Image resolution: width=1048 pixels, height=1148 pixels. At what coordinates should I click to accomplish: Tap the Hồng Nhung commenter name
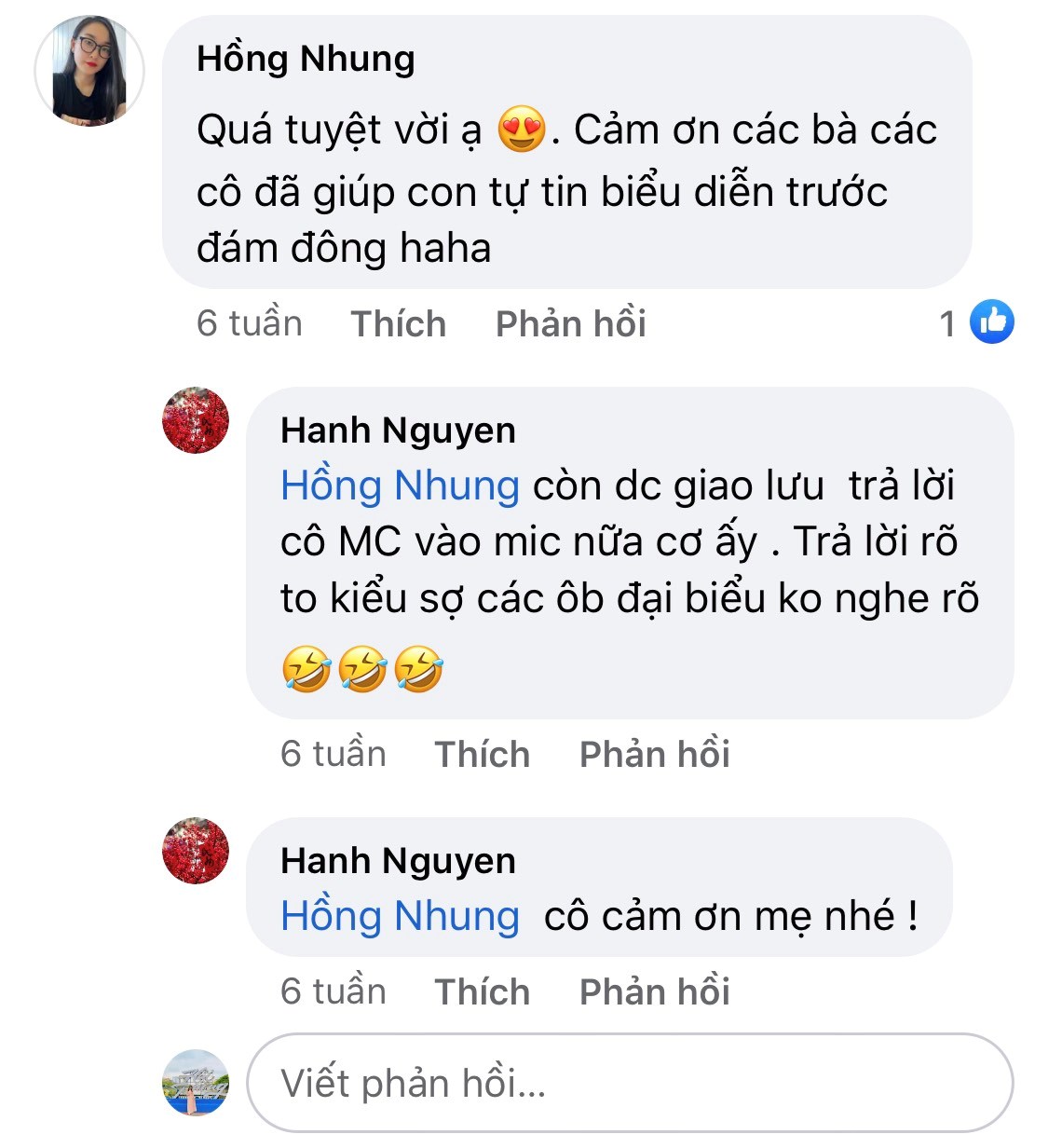[306, 59]
